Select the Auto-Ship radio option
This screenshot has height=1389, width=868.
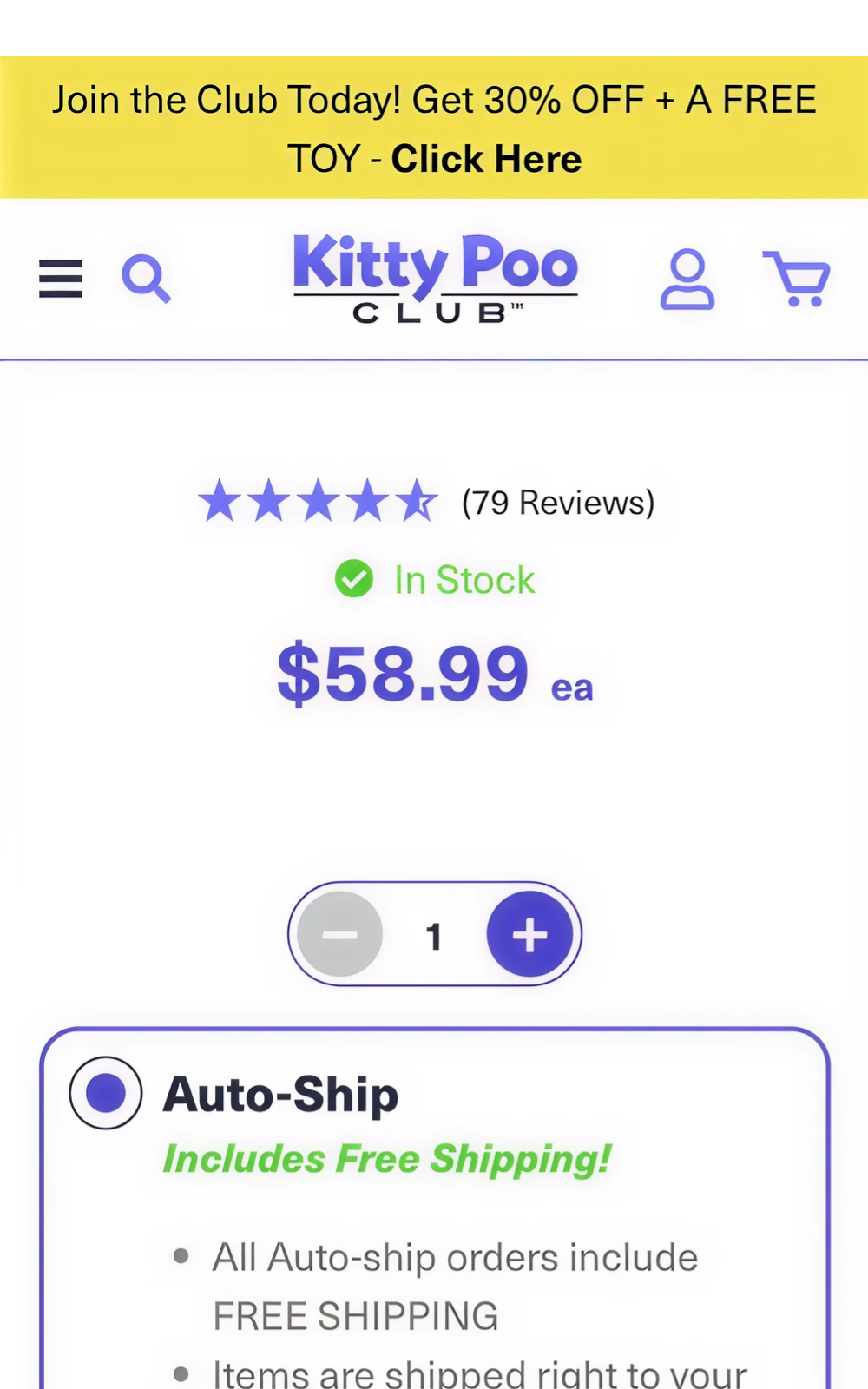point(106,1093)
